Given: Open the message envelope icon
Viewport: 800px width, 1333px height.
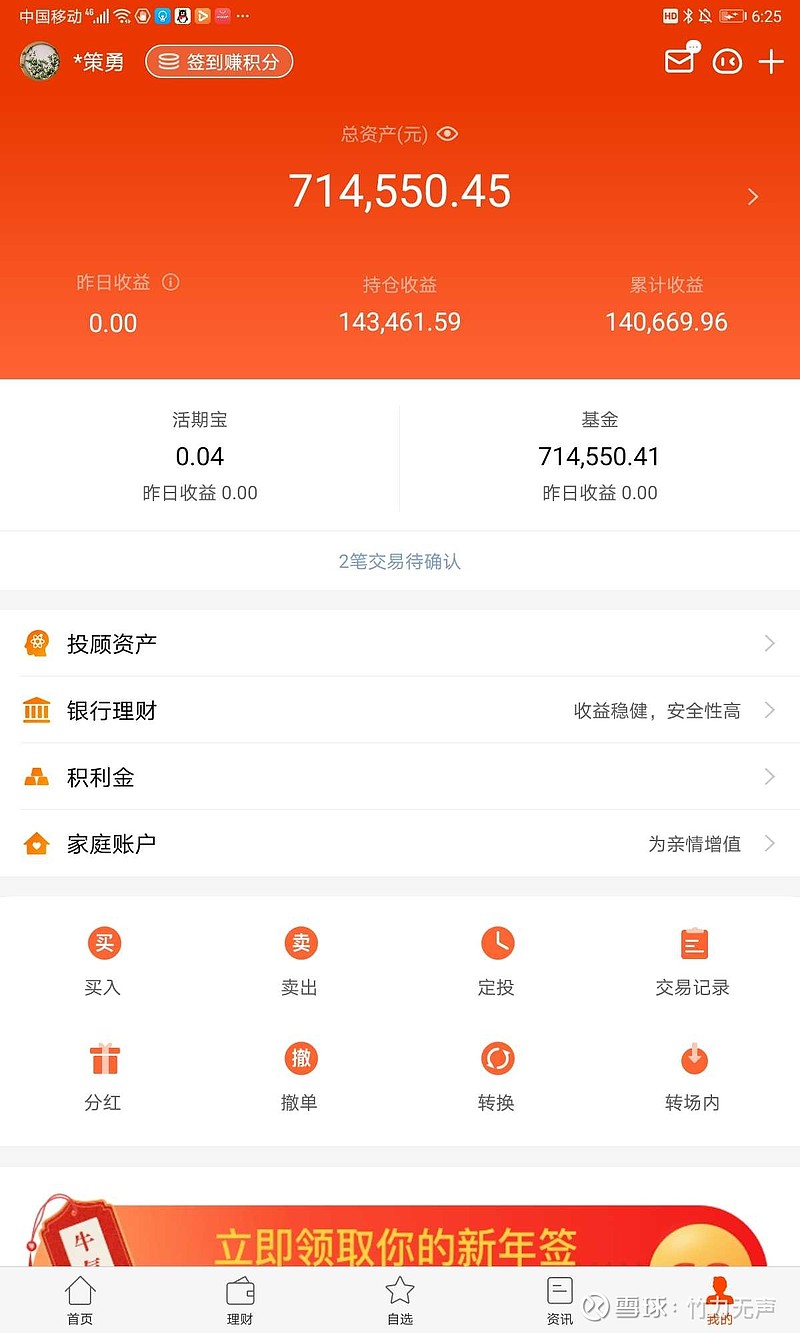Looking at the screenshot, I should [680, 61].
